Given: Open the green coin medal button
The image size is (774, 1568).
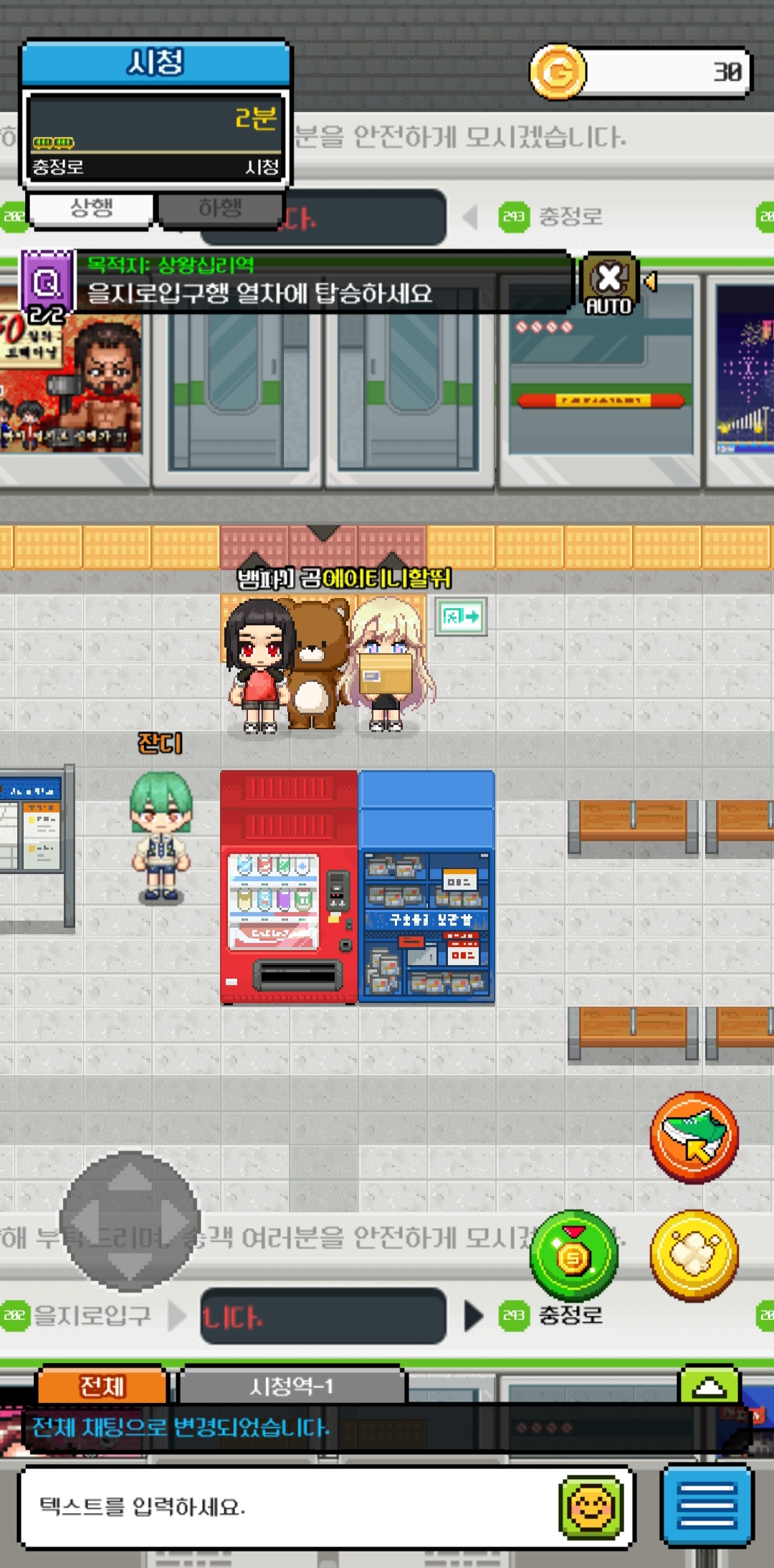Looking at the screenshot, I should tap(573, 1255).
